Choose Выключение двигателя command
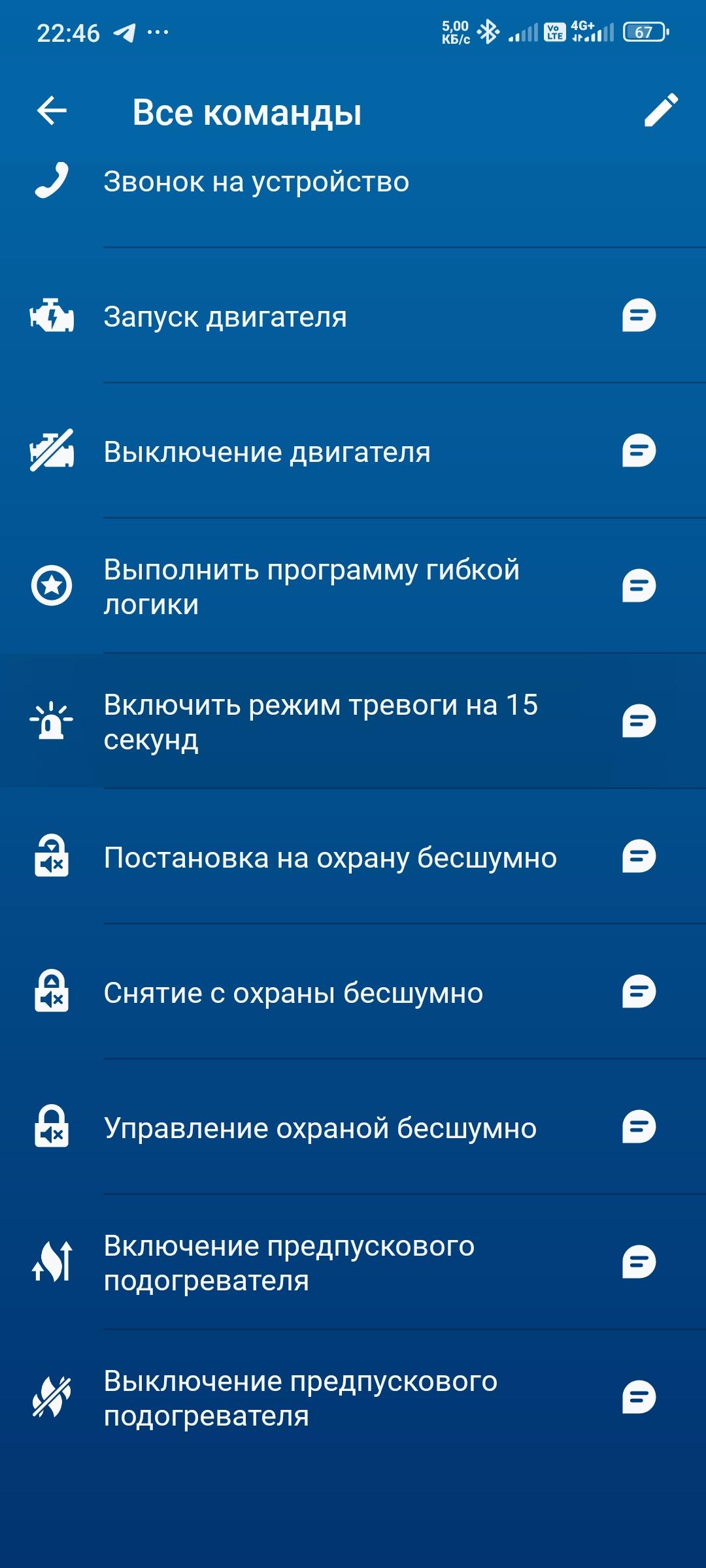The width and height of the screenshot is (706, 1568). [x=267, y=452]
